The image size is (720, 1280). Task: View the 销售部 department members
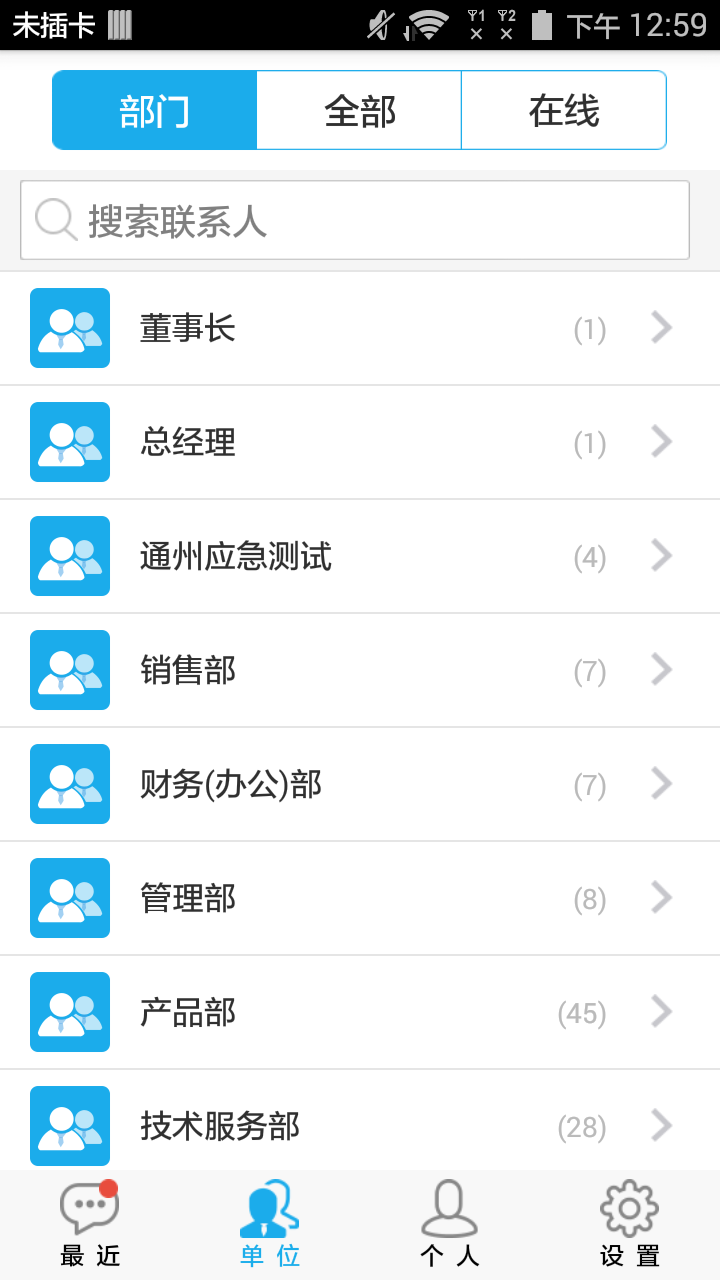tap(360, 670)
